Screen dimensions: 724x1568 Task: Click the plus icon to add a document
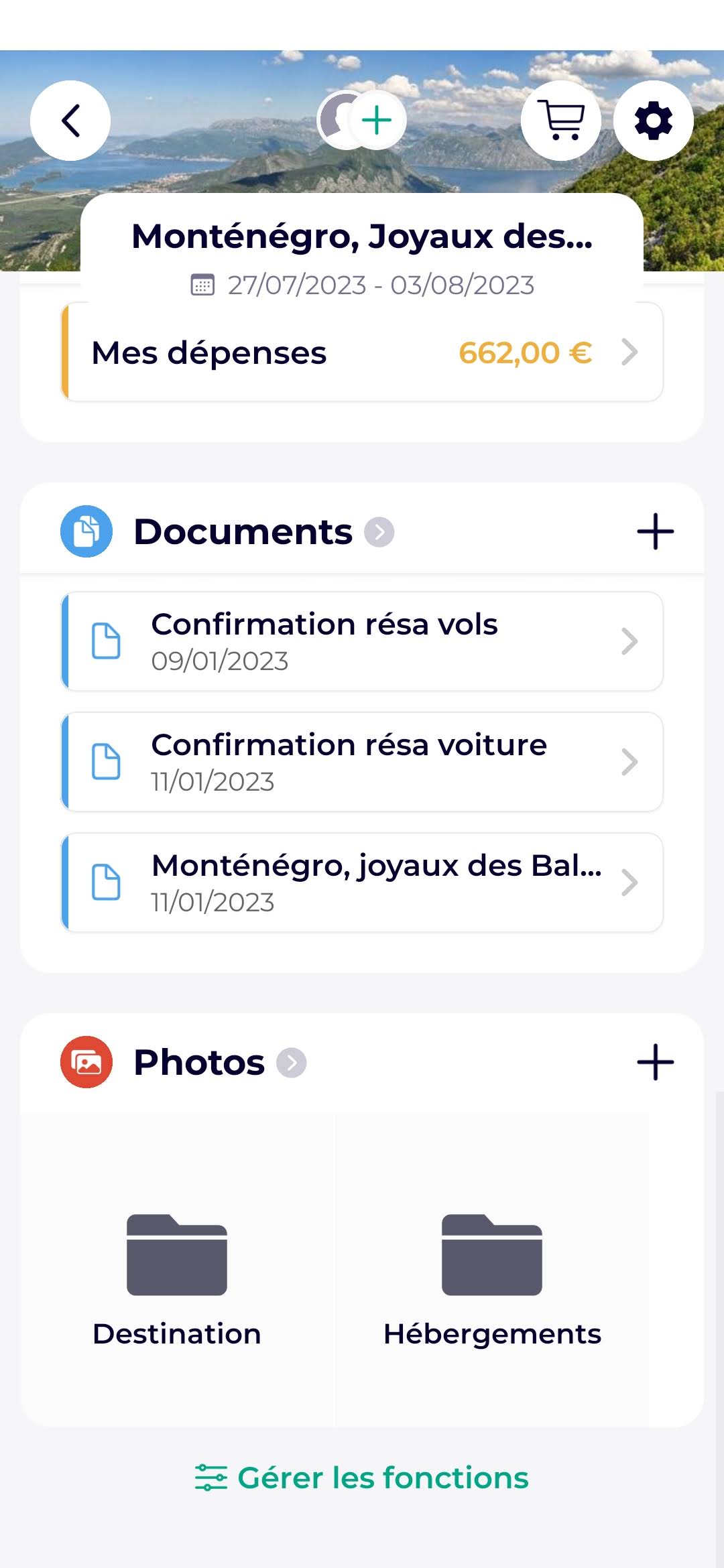(x=655, y=531)
